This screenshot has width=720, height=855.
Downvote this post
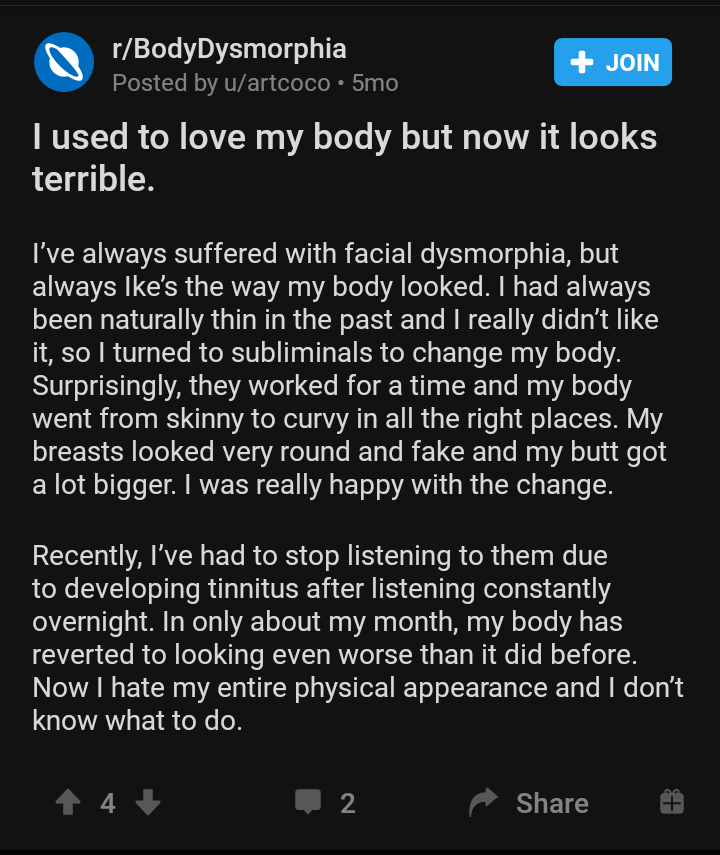148,802
